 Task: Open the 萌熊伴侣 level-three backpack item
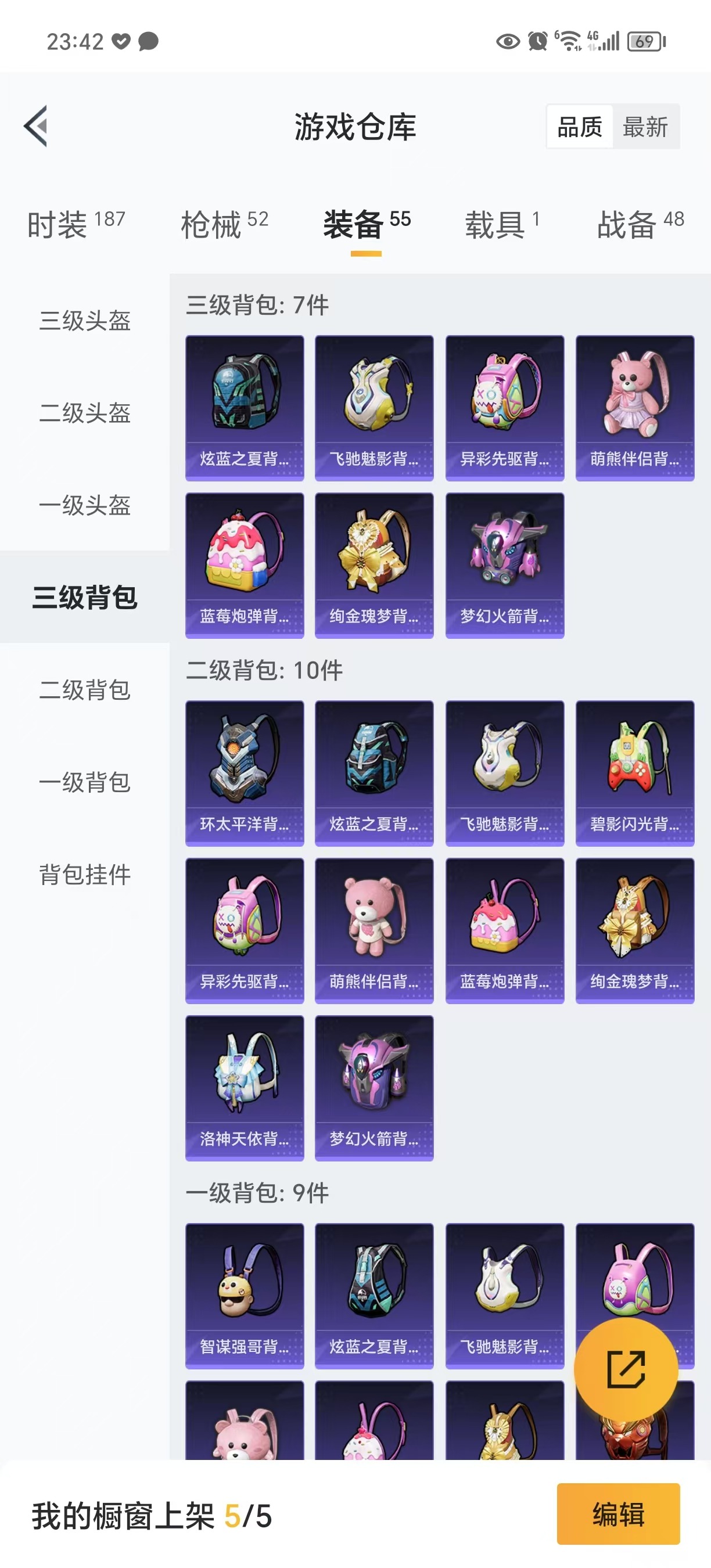pyautogui.click(x=634, y=407)
